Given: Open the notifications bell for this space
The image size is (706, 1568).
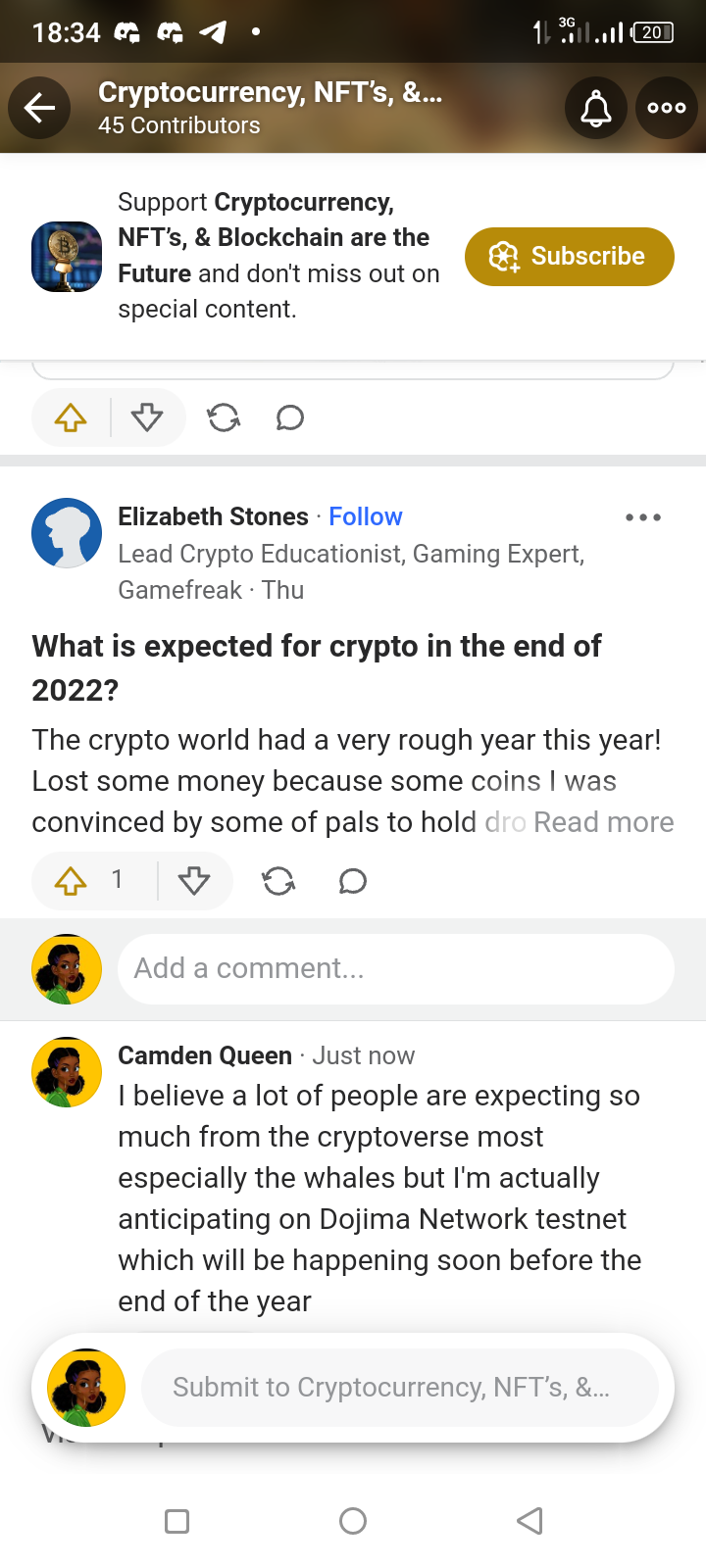Looking at the screenshot, I should pyautogui.click(x=595, y=108).
